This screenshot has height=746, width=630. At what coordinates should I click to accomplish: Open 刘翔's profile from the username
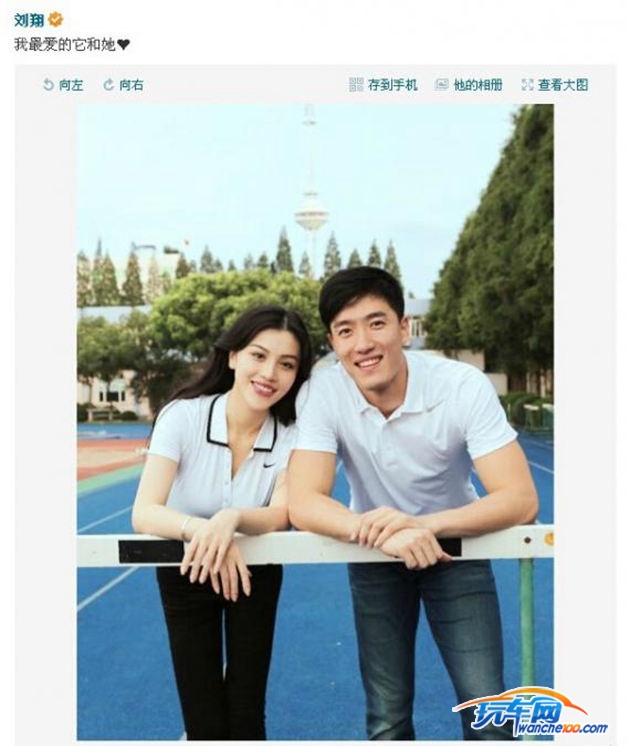pyautogui.click(x=30, y=19)
